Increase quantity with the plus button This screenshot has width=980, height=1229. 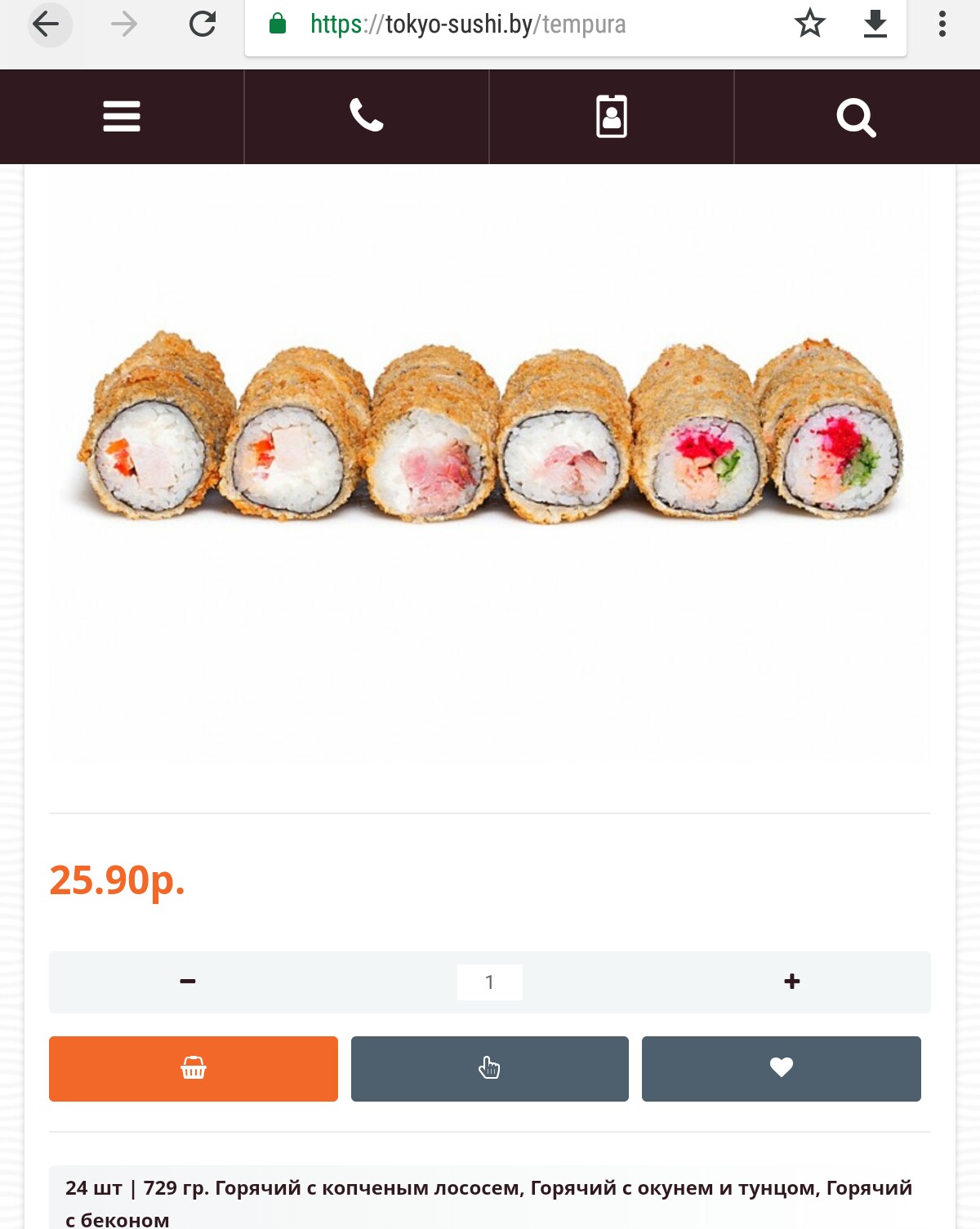(791, 982)
